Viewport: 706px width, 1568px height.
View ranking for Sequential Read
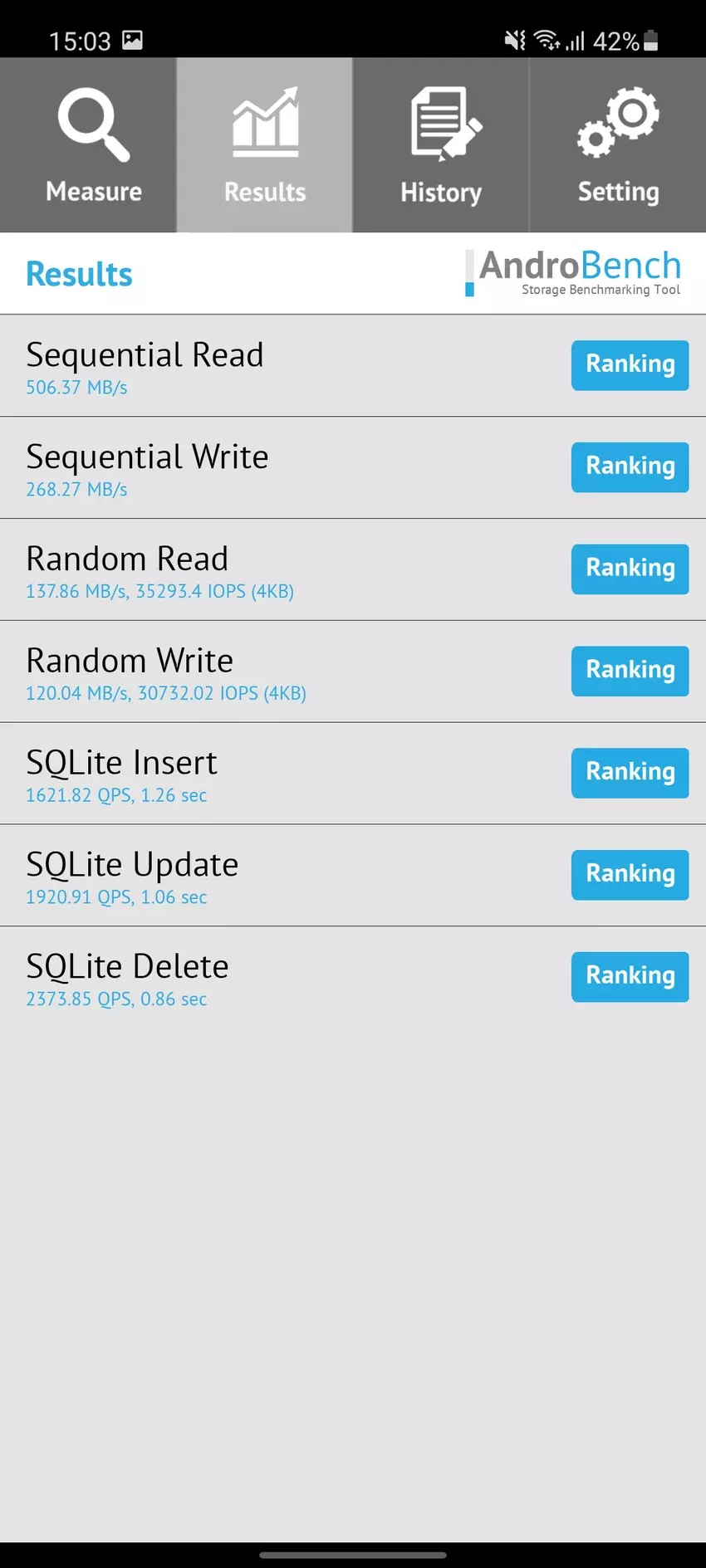pyautogui.click(x=630, y=364)
